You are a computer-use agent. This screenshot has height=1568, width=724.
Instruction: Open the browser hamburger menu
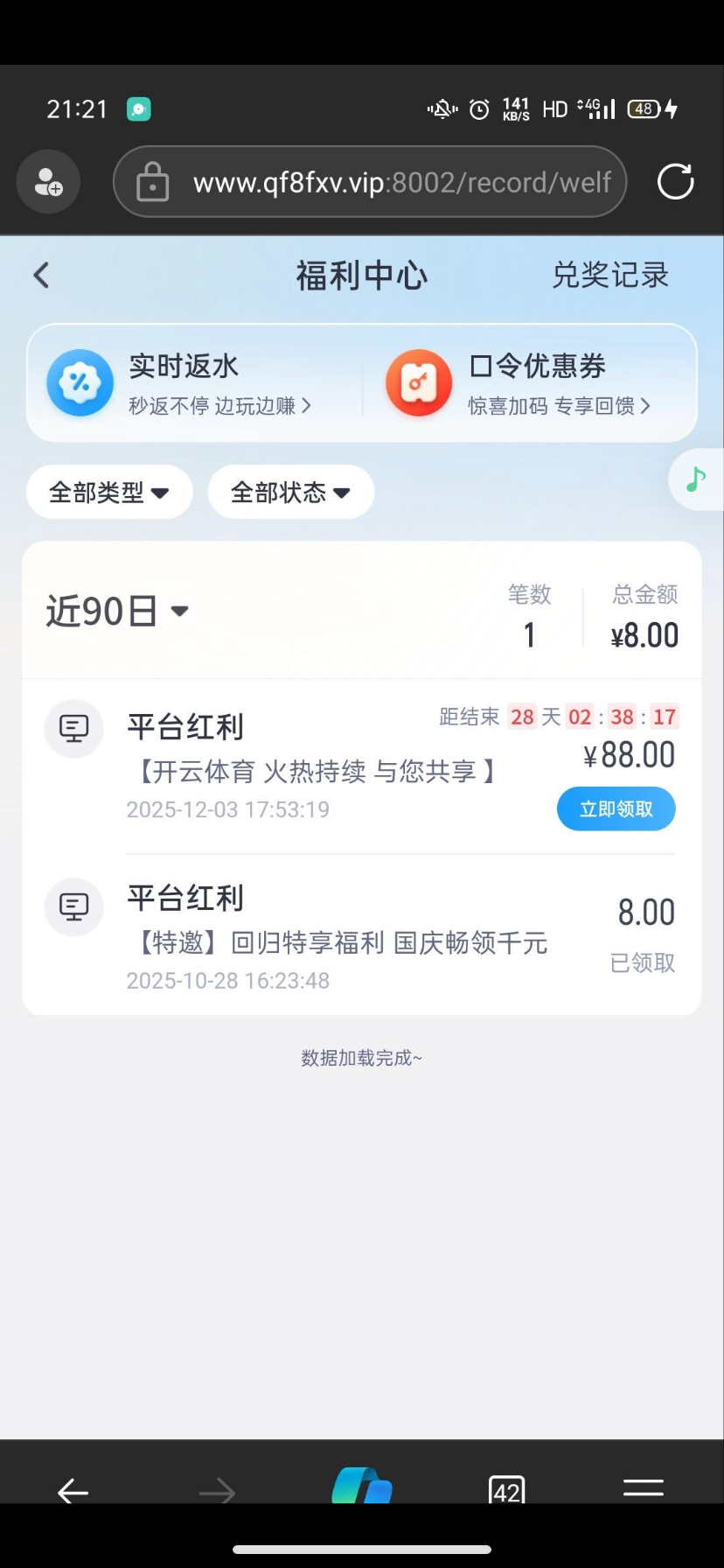[x=644, y=1487]
